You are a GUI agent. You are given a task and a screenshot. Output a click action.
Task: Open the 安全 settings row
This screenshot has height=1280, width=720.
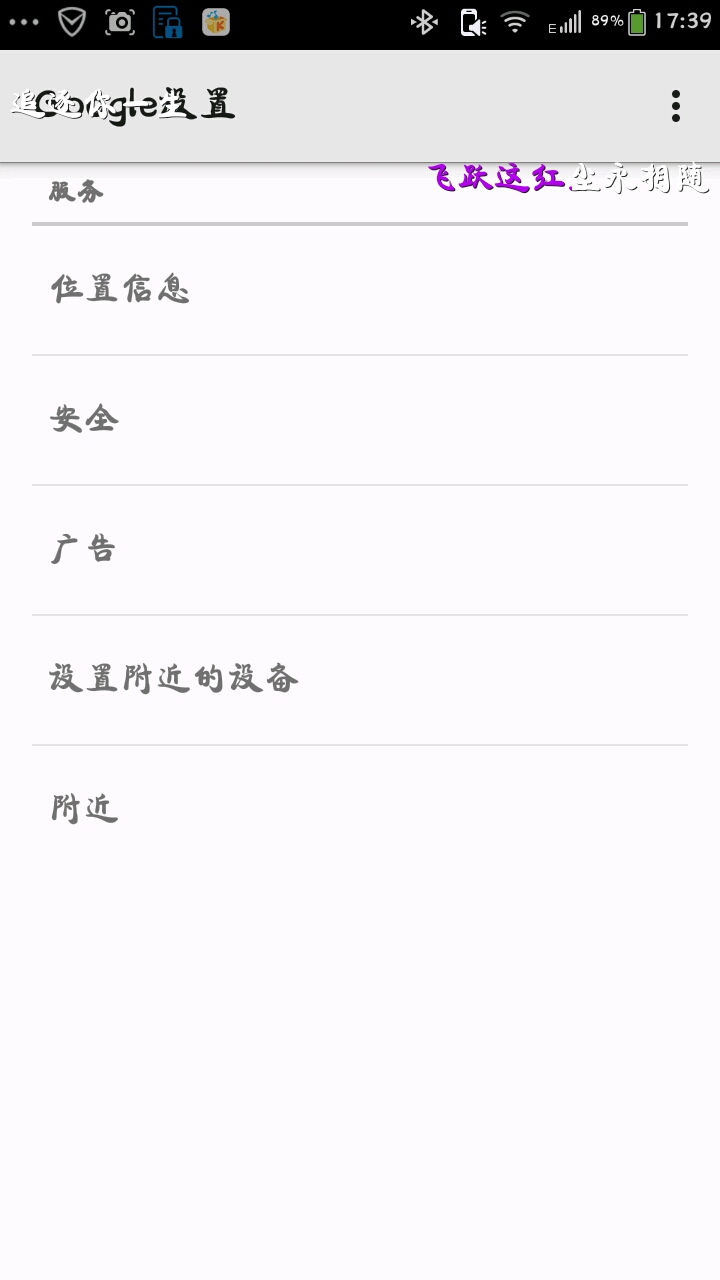(x=360, y=420)
